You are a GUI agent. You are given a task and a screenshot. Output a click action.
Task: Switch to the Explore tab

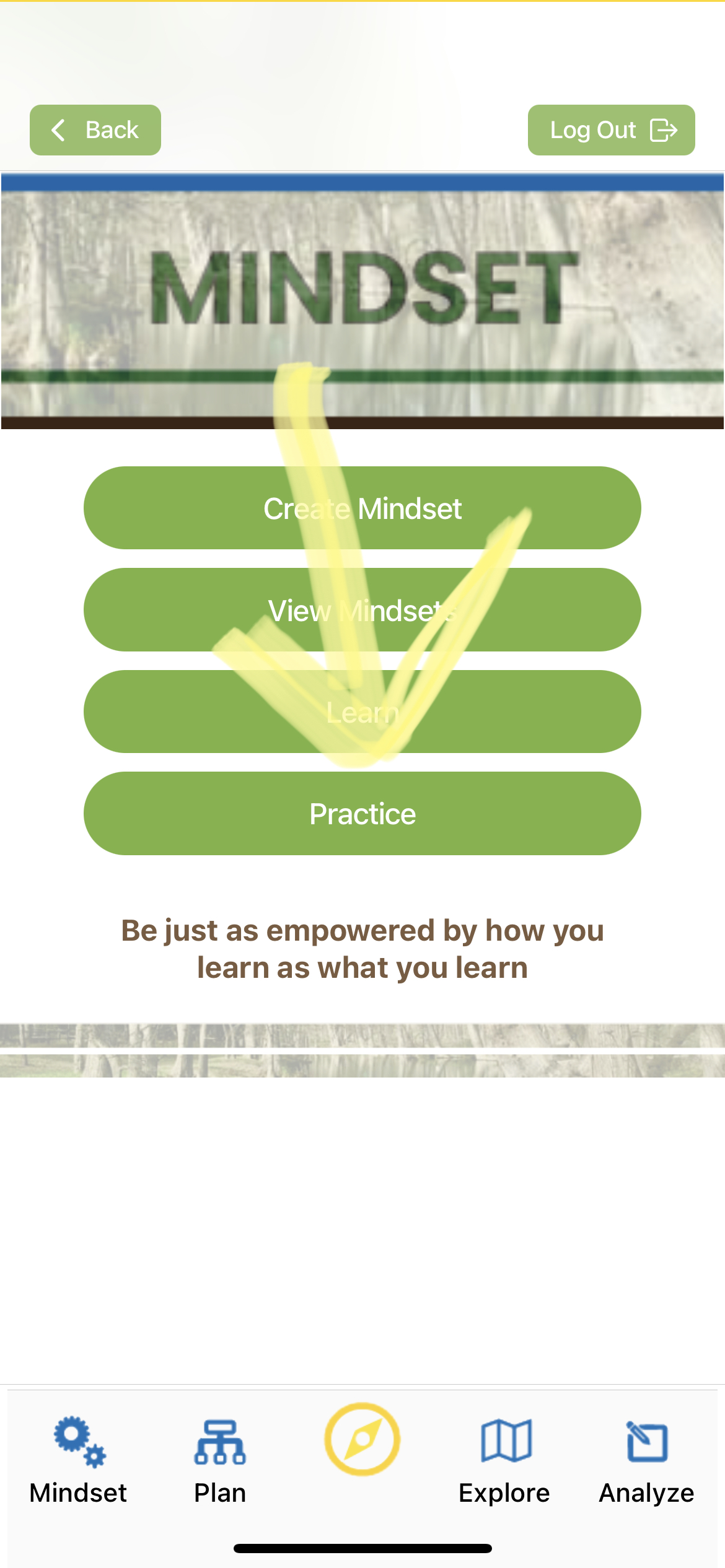click(504, 1458)
